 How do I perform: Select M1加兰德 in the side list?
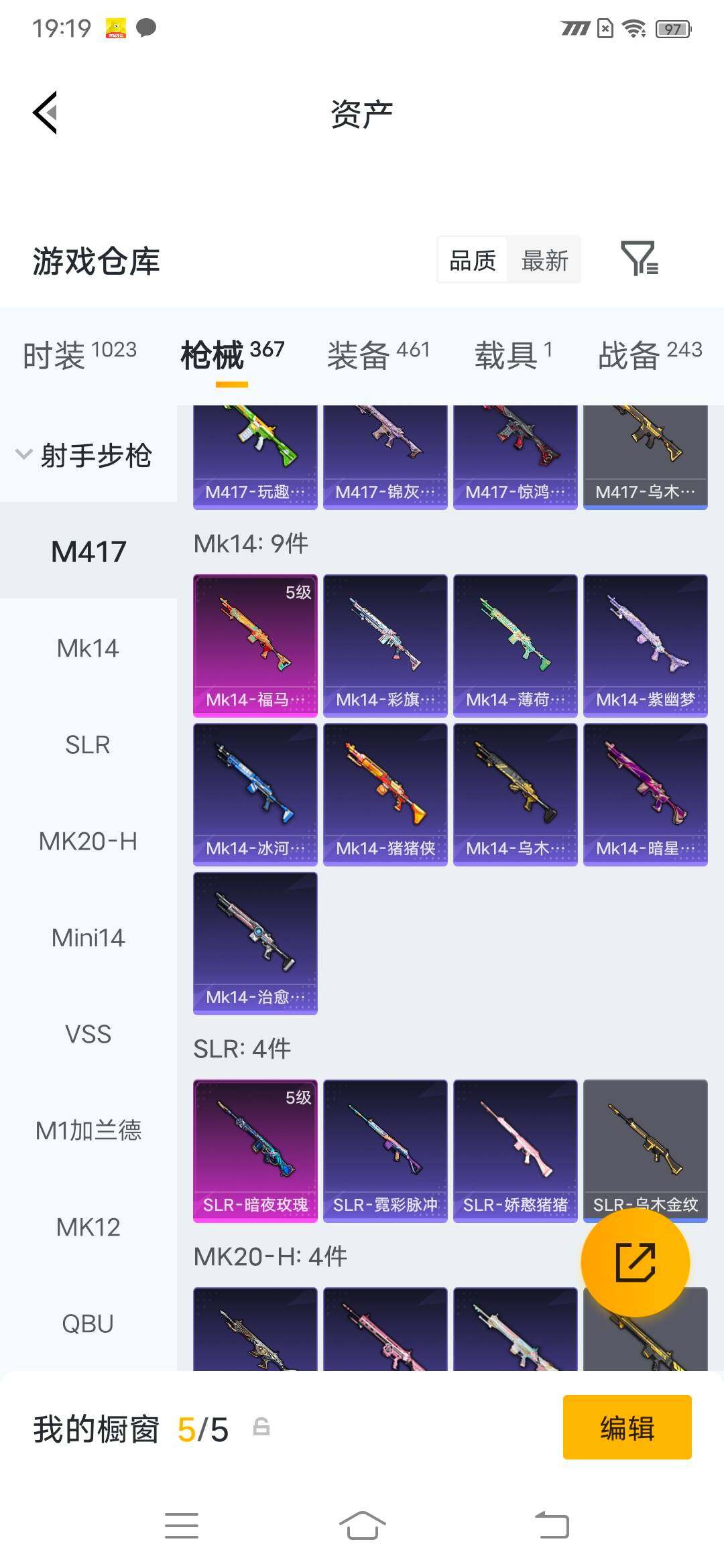point(88,1130)
